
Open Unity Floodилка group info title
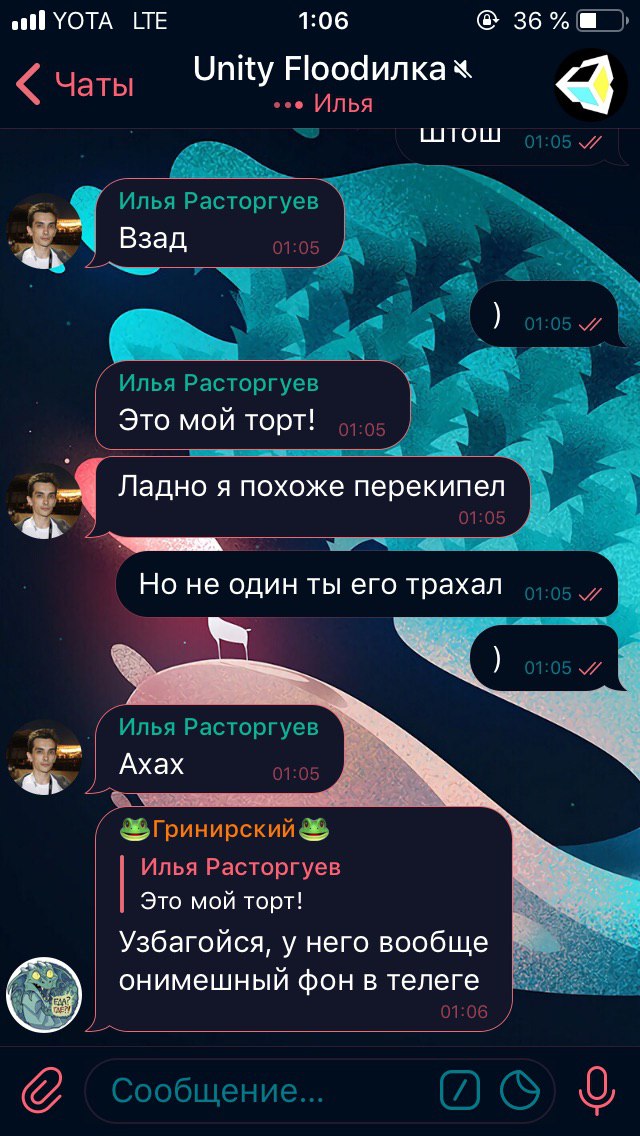click(320, 69)
